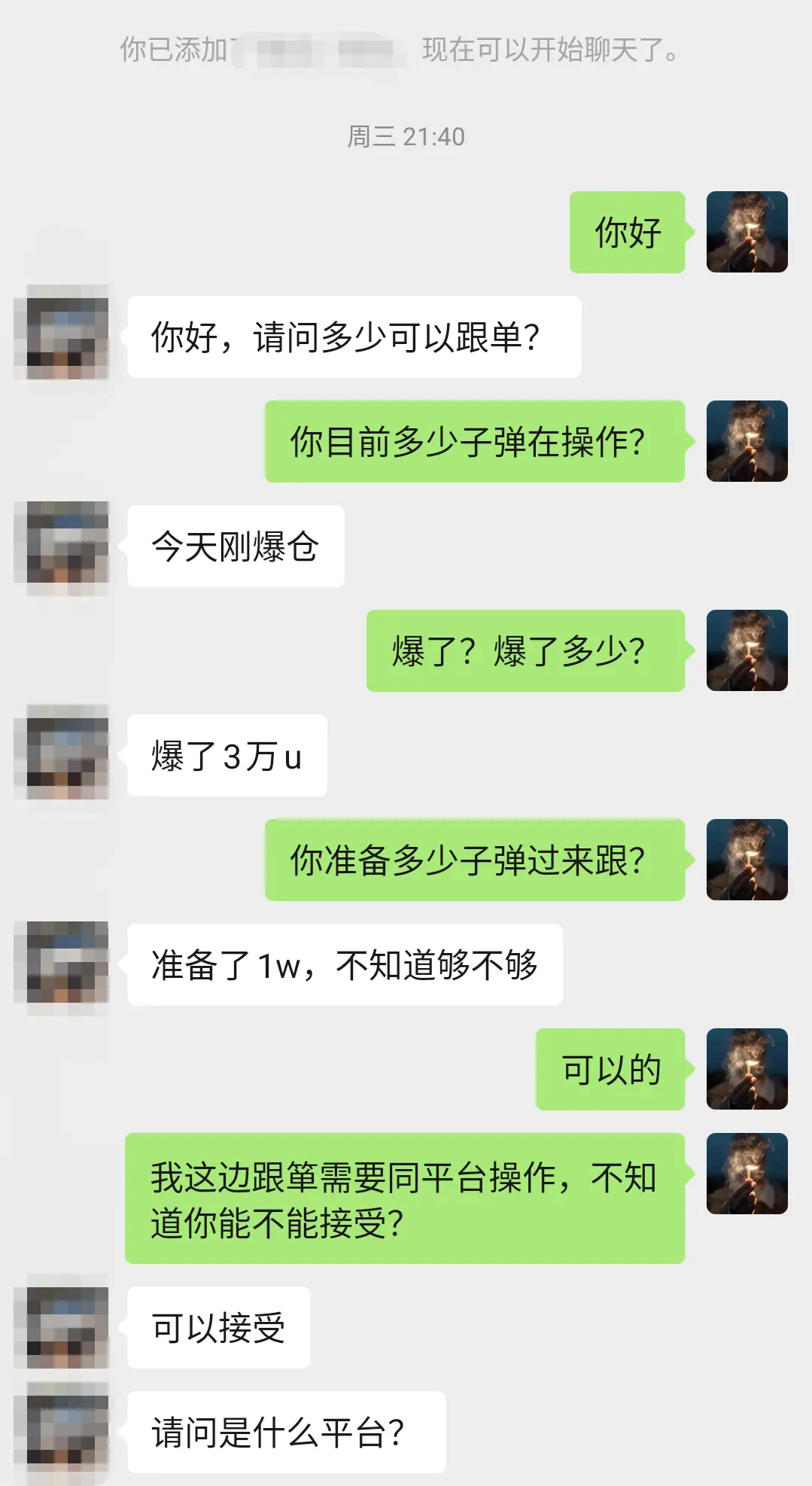This screenshot has width=812, height=1486.
Task: Select the 你目前多少子弹在操作？ bubble
Action: pos(474,441)
